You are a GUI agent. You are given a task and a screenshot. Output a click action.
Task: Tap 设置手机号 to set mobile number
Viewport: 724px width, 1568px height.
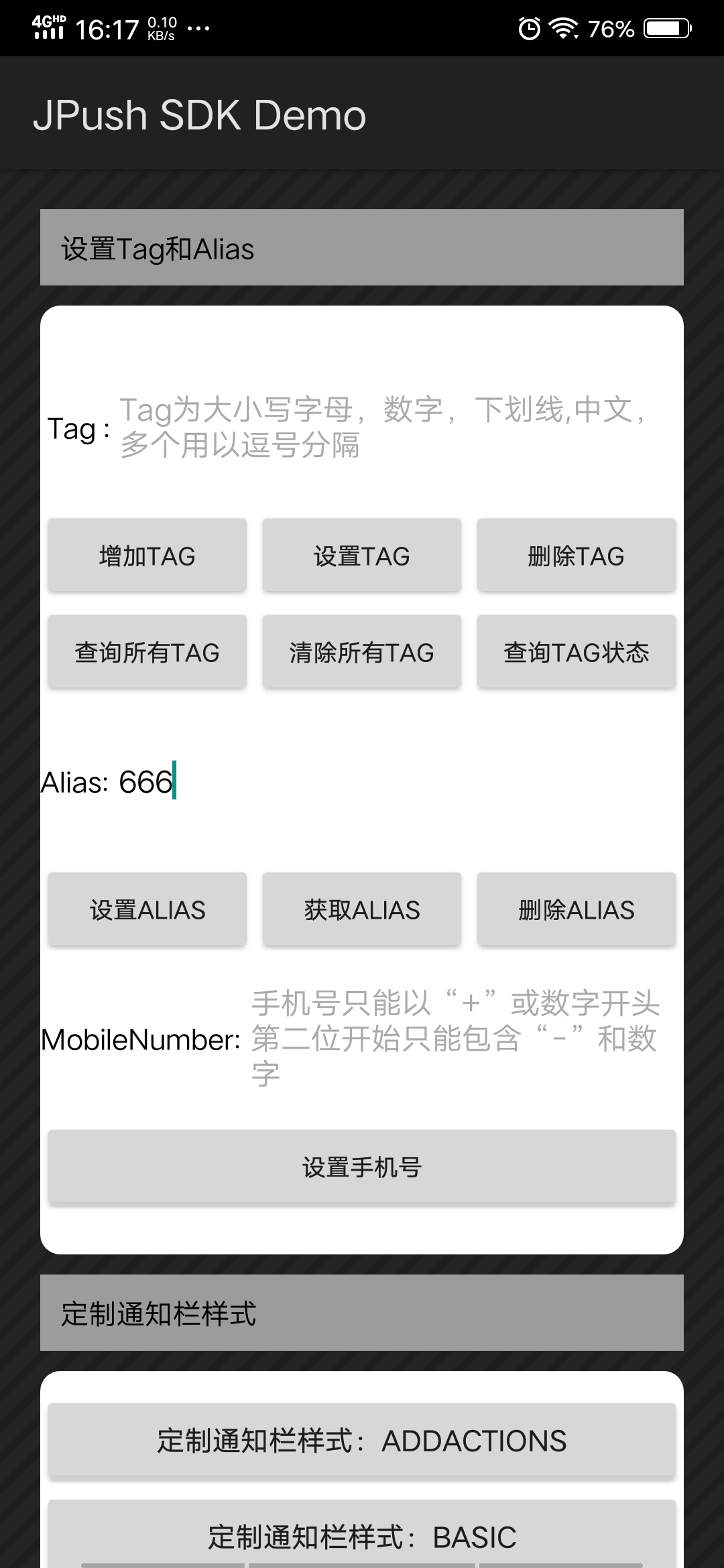361,1167
